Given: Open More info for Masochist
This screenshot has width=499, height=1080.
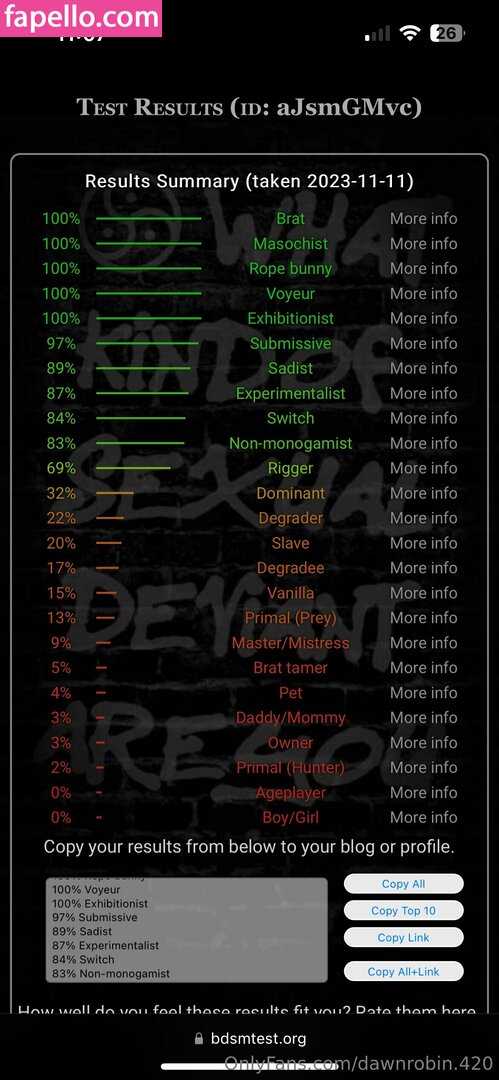Looking at the screenshot, I should [x=423, y=243].
